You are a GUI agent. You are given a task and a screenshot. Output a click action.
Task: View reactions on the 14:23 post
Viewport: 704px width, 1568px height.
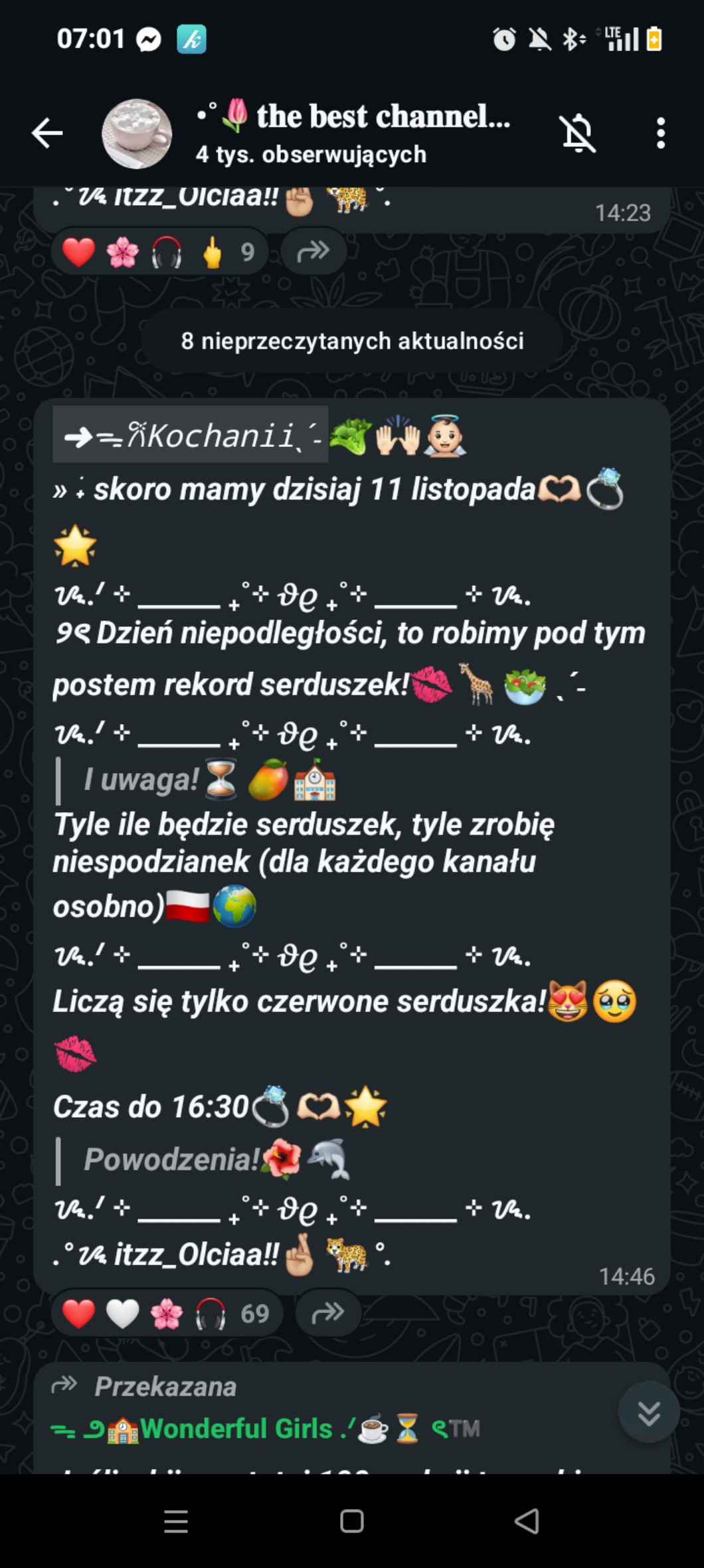pos(159,252)
